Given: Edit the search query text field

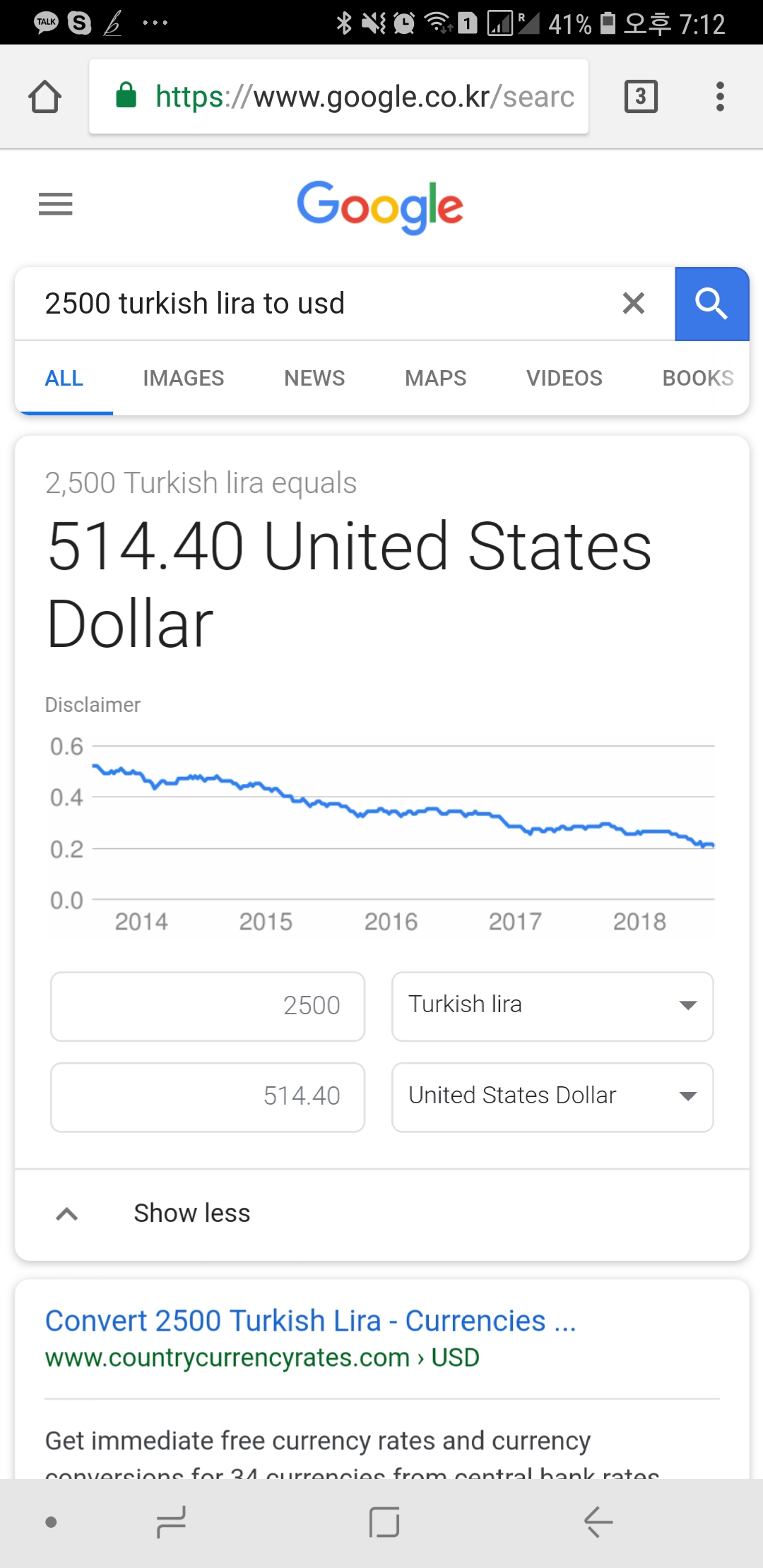Looking at the screenshot, I should 318,304.
